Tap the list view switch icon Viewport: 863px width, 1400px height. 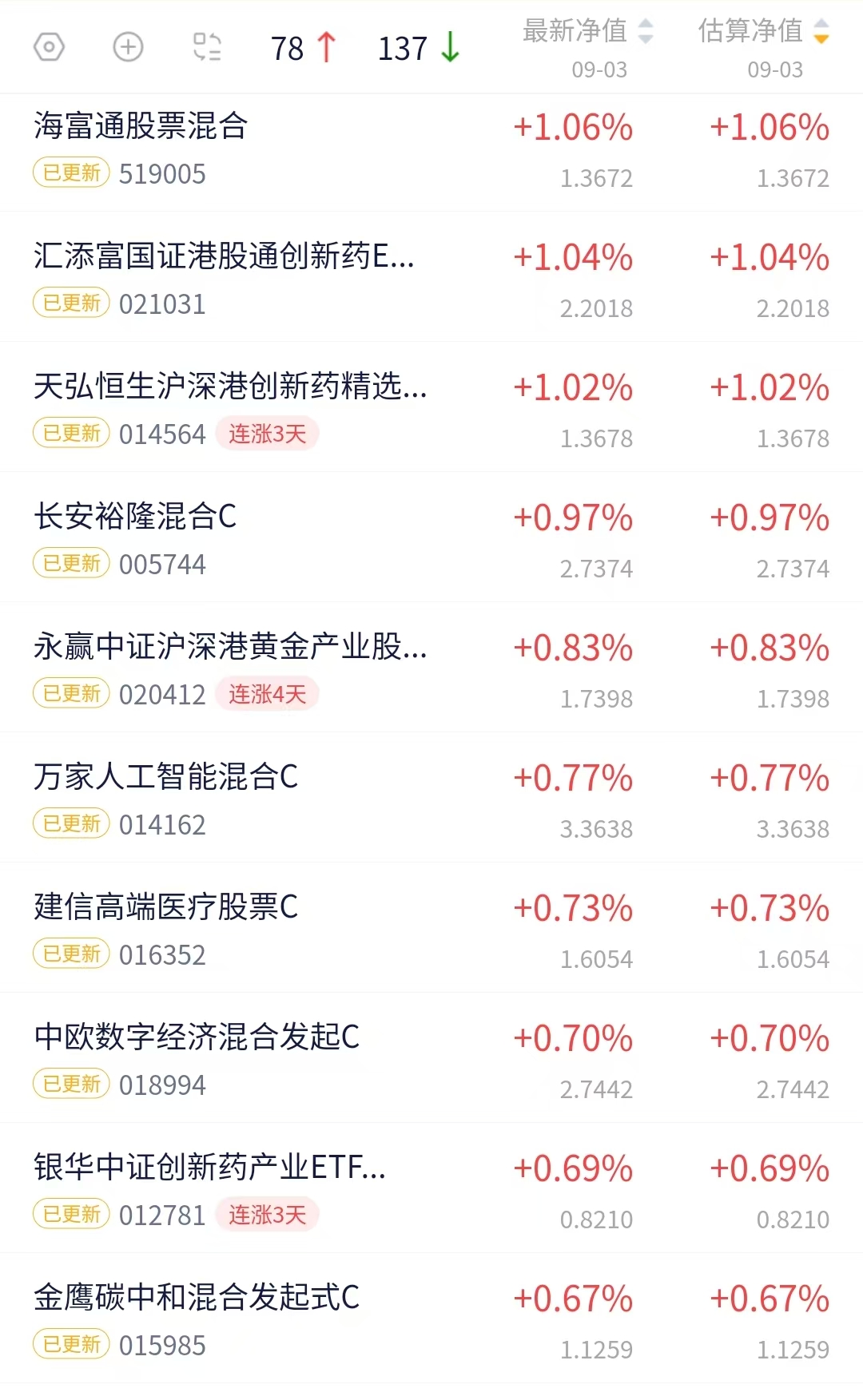208,48
